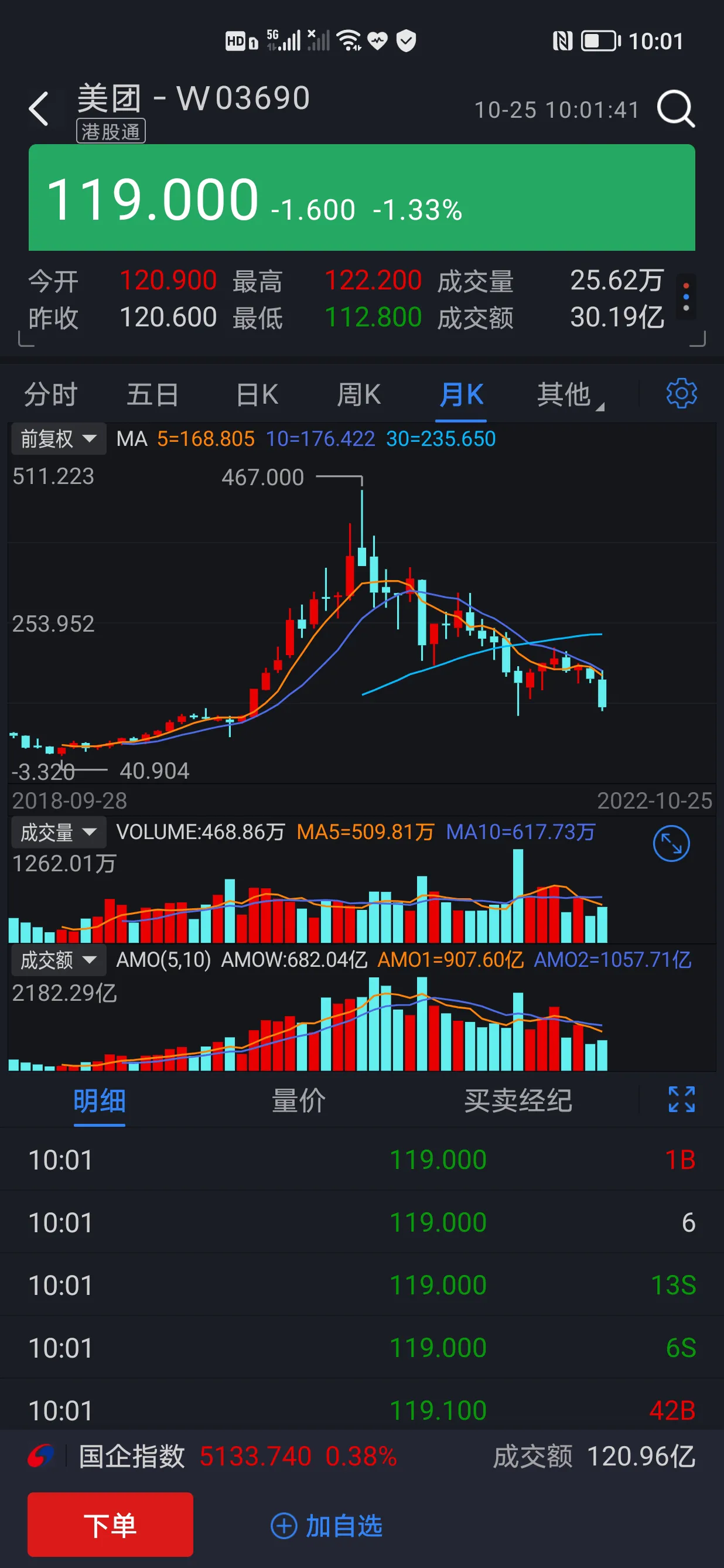Switch to the 量价 tab
The image size is (724, 1568).
tap(298, 1100)
